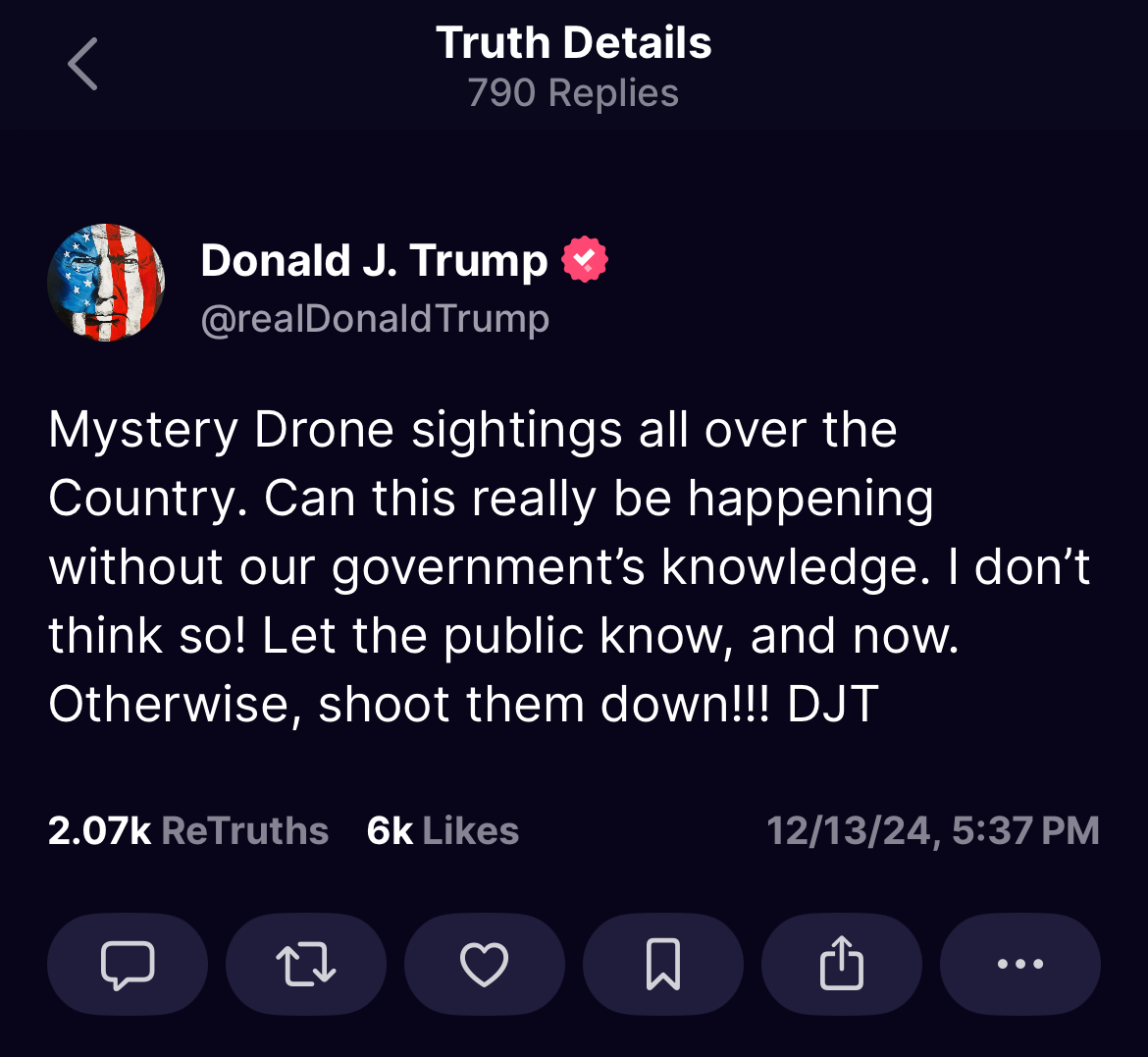
Task: Like this post with the heart
Action: click(x=485, y=964)
